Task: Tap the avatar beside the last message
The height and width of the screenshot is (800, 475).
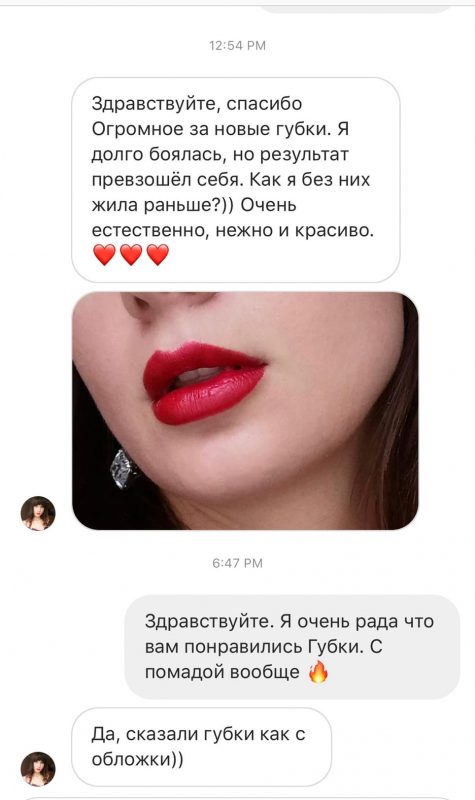Action: (x=38, y=768)
